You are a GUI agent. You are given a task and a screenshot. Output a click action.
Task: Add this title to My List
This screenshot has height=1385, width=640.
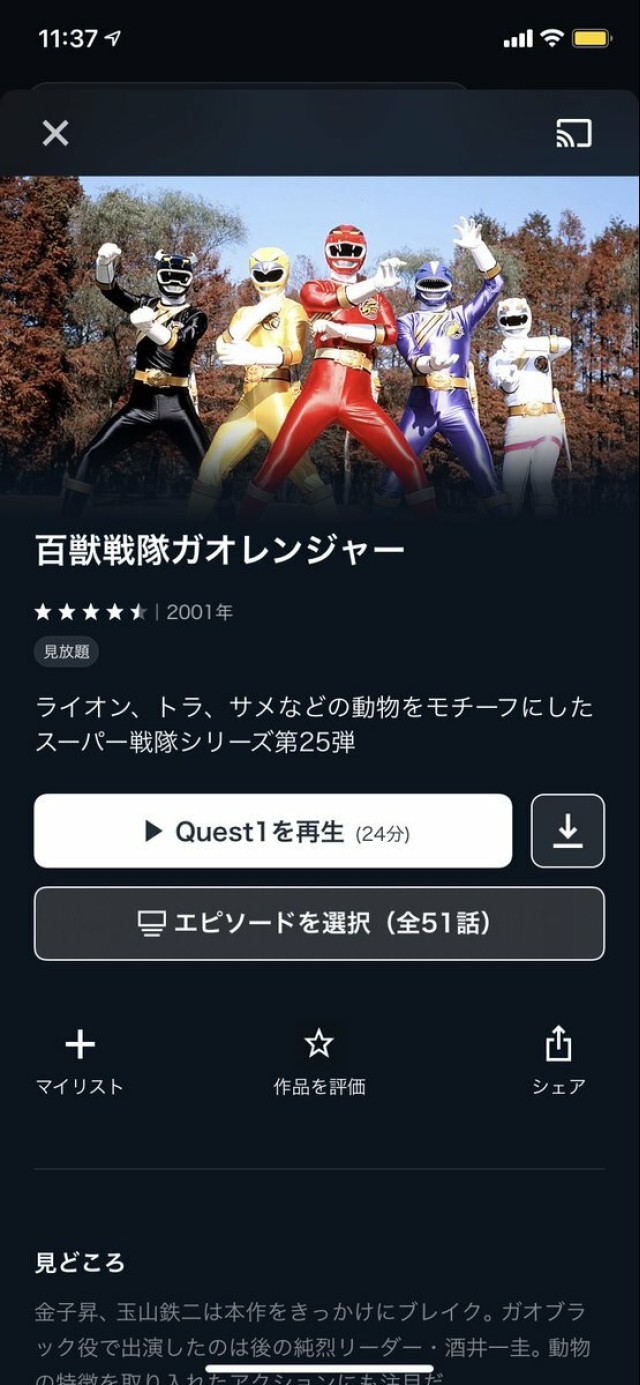[x=79, y=1062]
